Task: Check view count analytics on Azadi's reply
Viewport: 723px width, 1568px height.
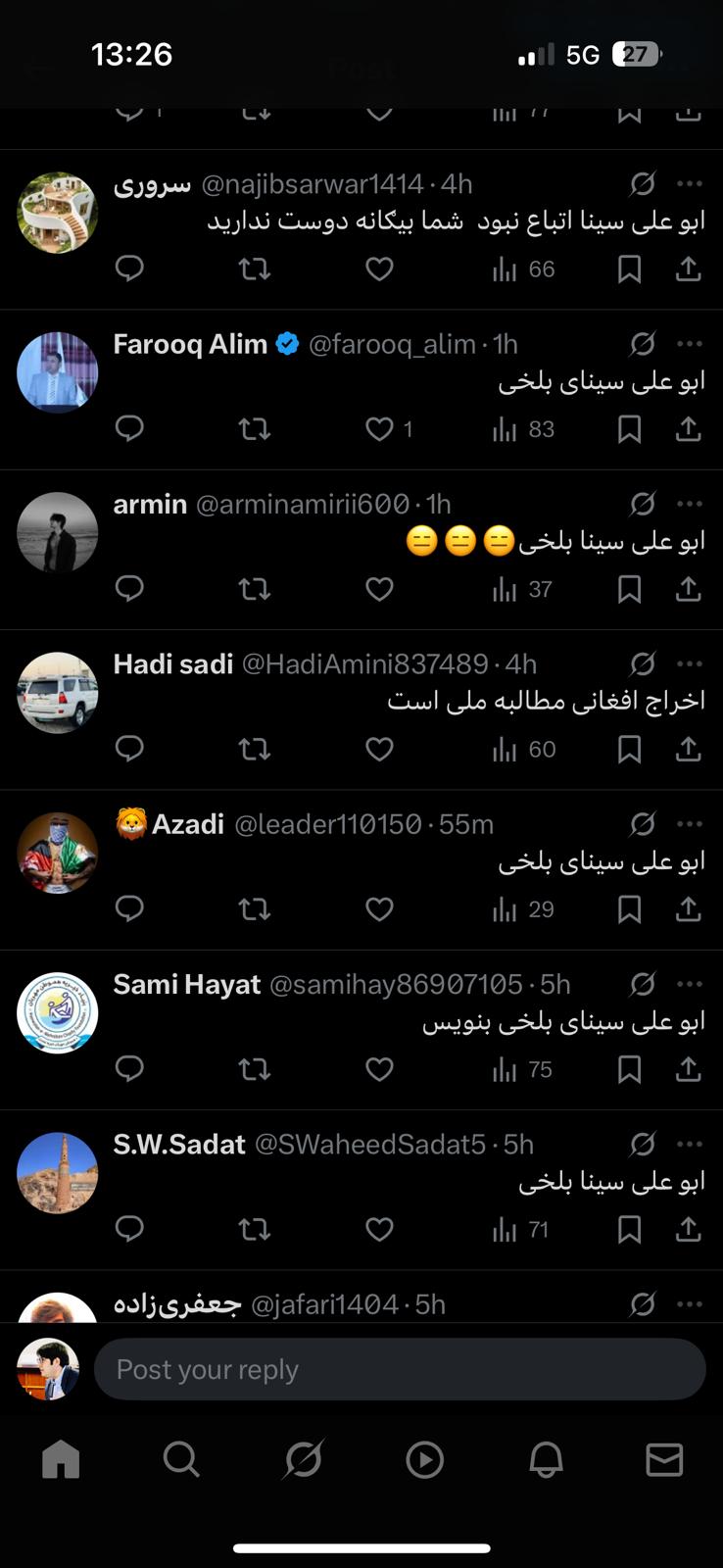Action: (516, 908)
